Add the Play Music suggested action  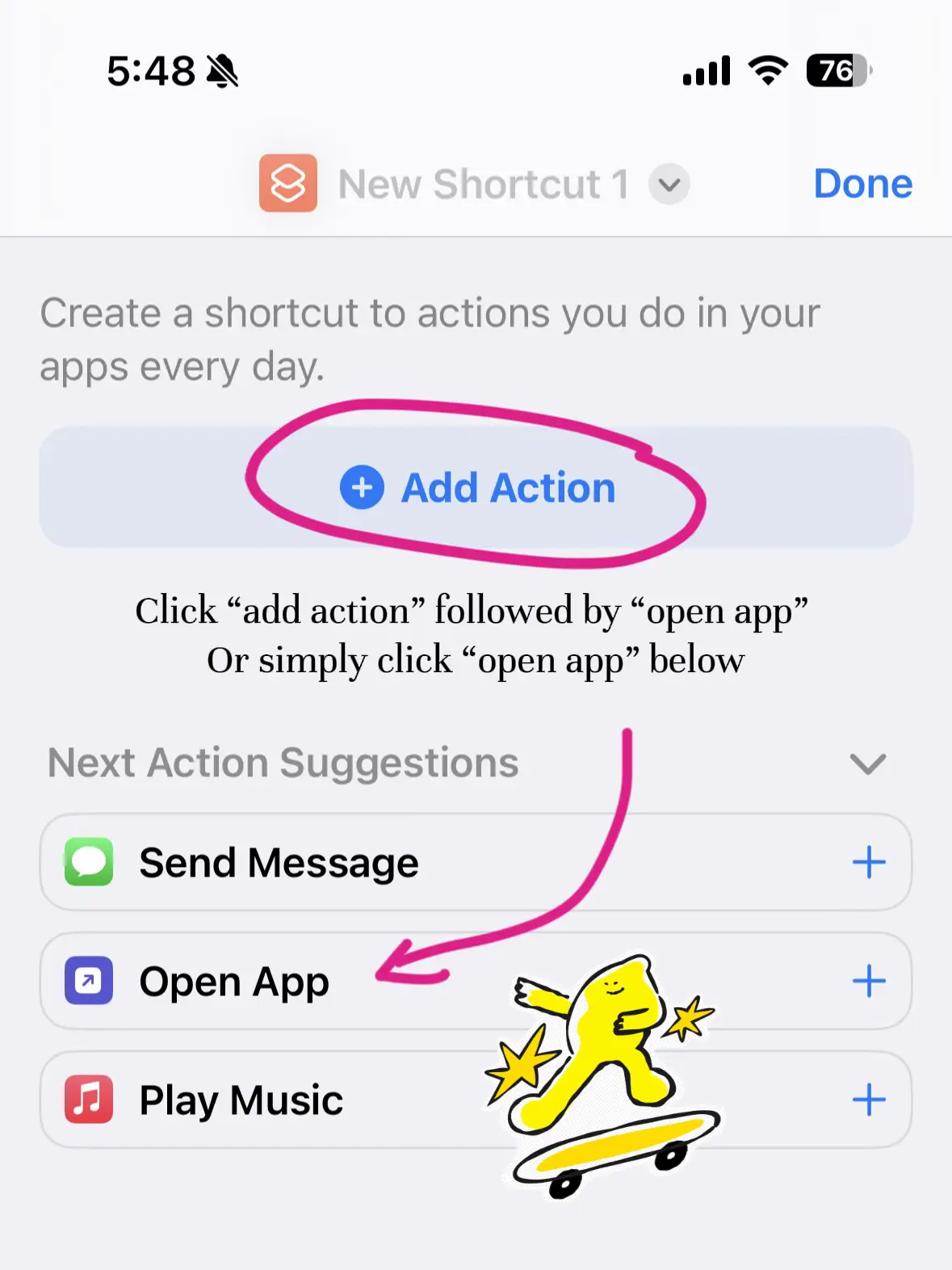pyautogui.click(x=869, y=1100)
